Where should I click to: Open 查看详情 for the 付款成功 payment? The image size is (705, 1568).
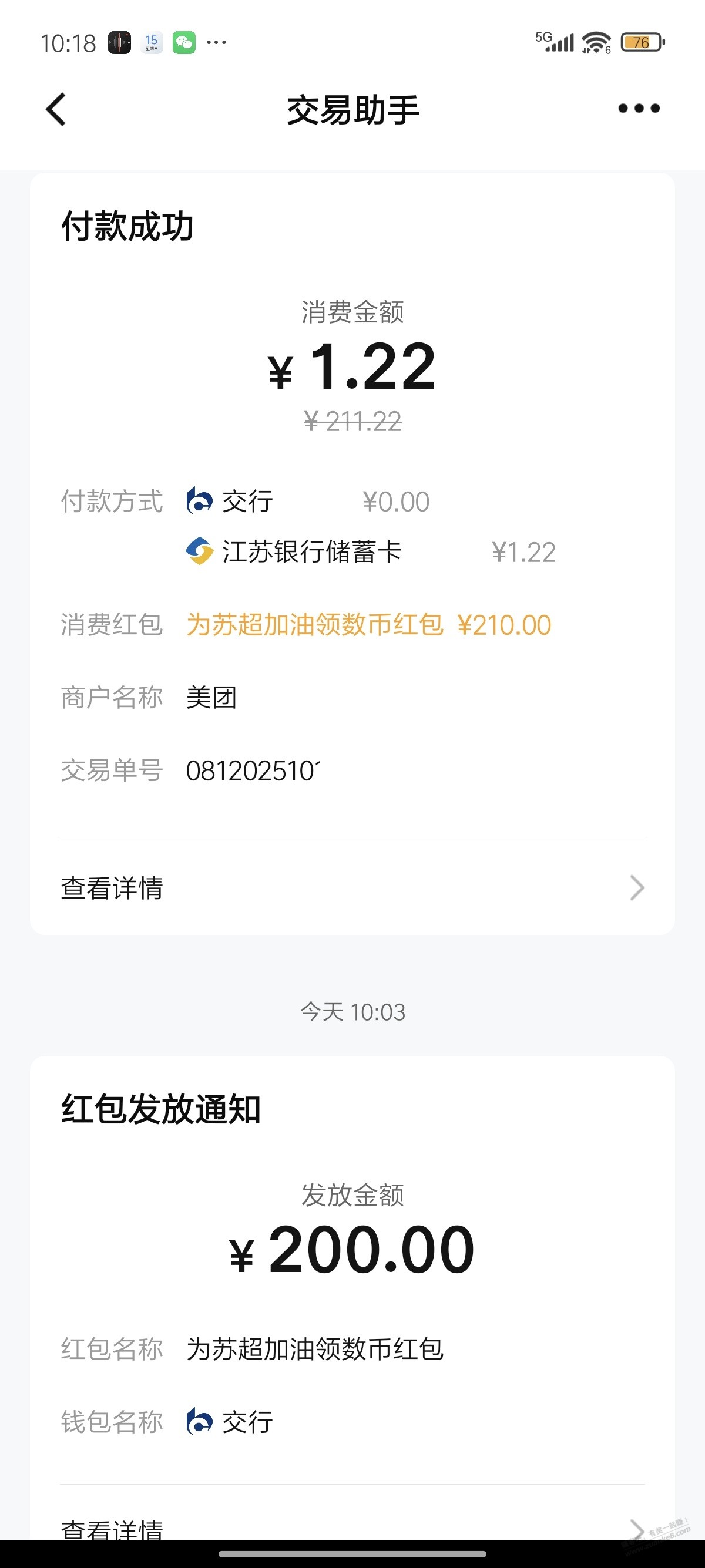tap(352, 888)
